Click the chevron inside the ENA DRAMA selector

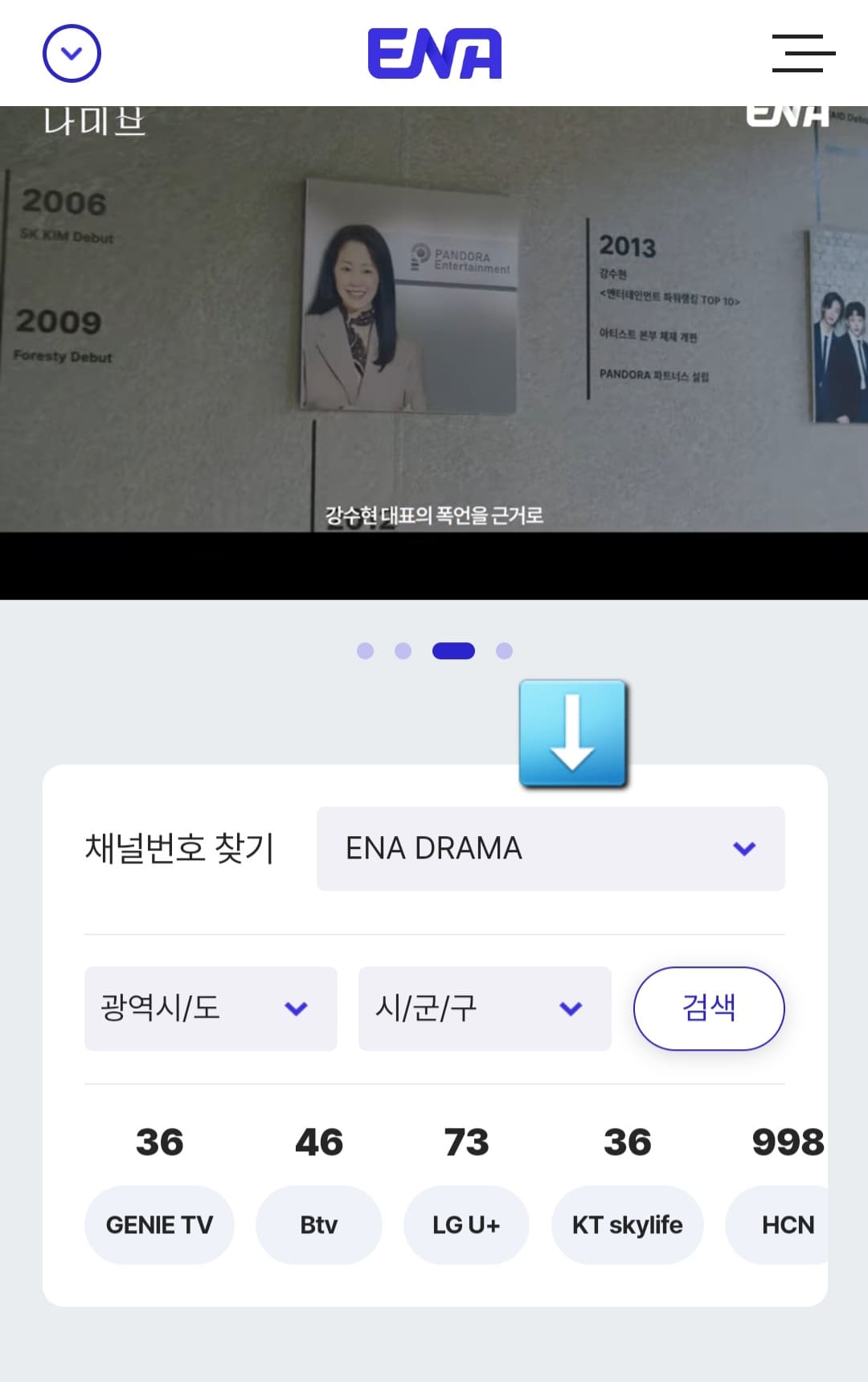coord(743,847)
